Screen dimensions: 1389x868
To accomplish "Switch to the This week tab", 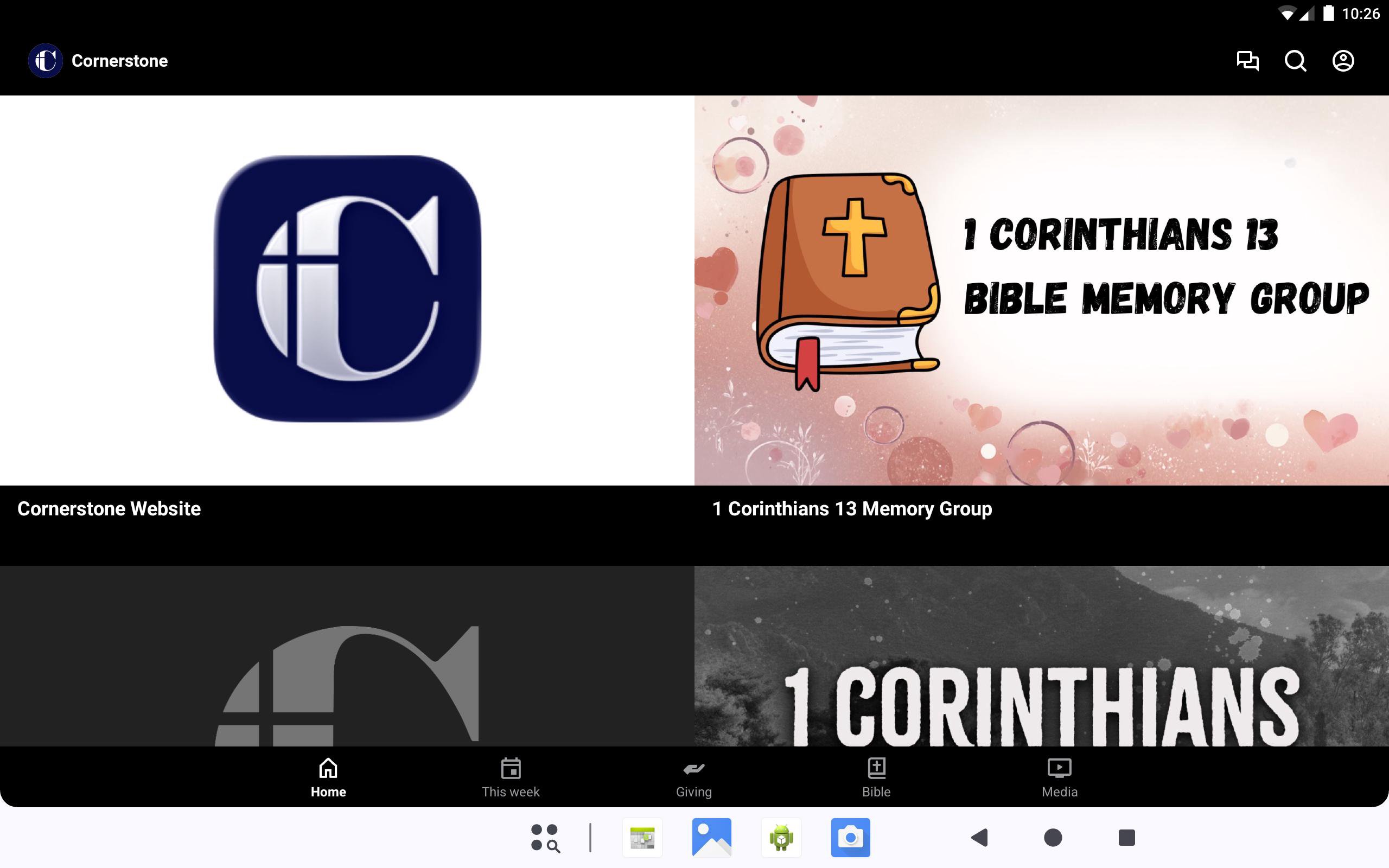I will [510, 777].
